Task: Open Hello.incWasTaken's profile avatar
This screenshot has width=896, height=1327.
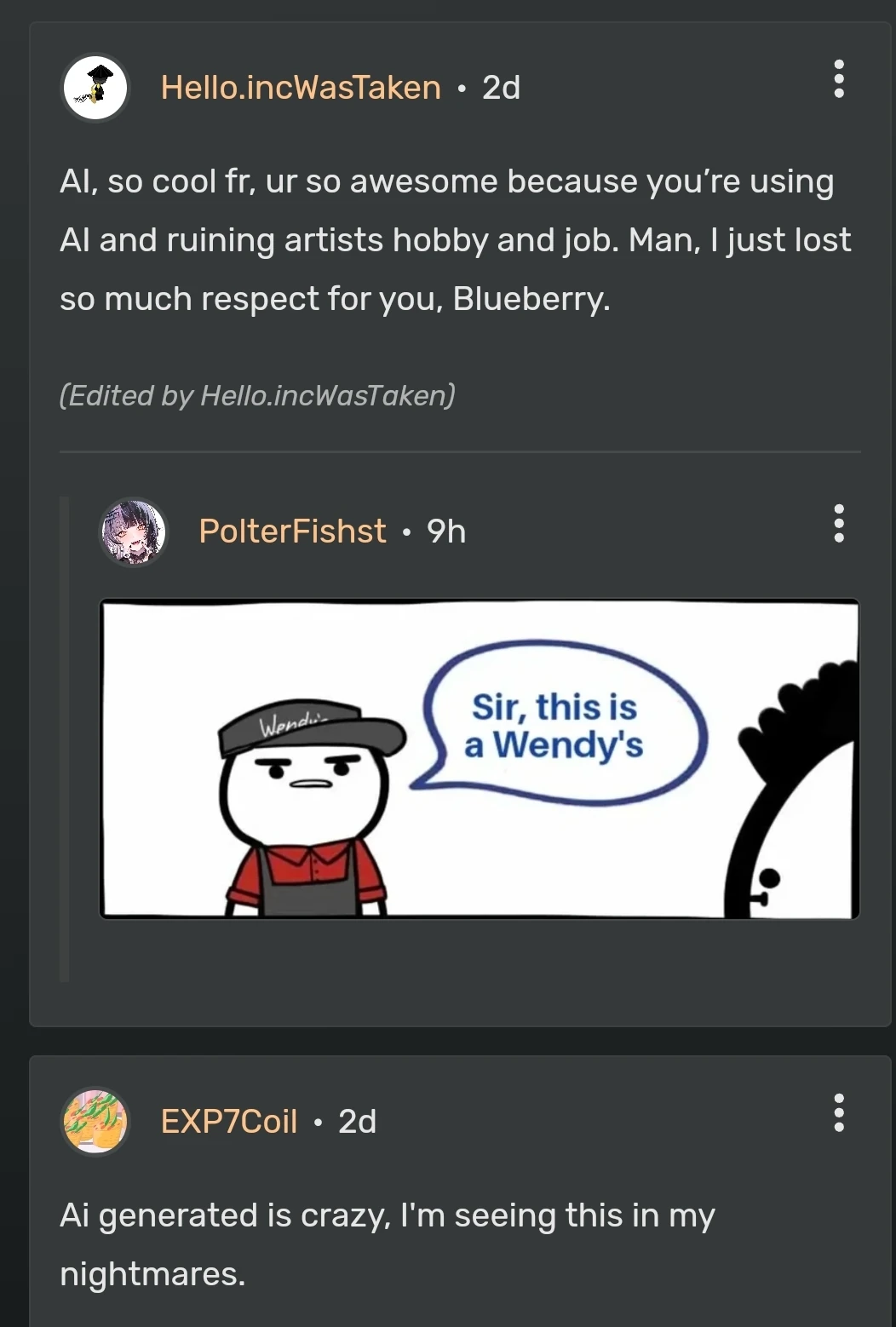Action: tap(95, 88)
